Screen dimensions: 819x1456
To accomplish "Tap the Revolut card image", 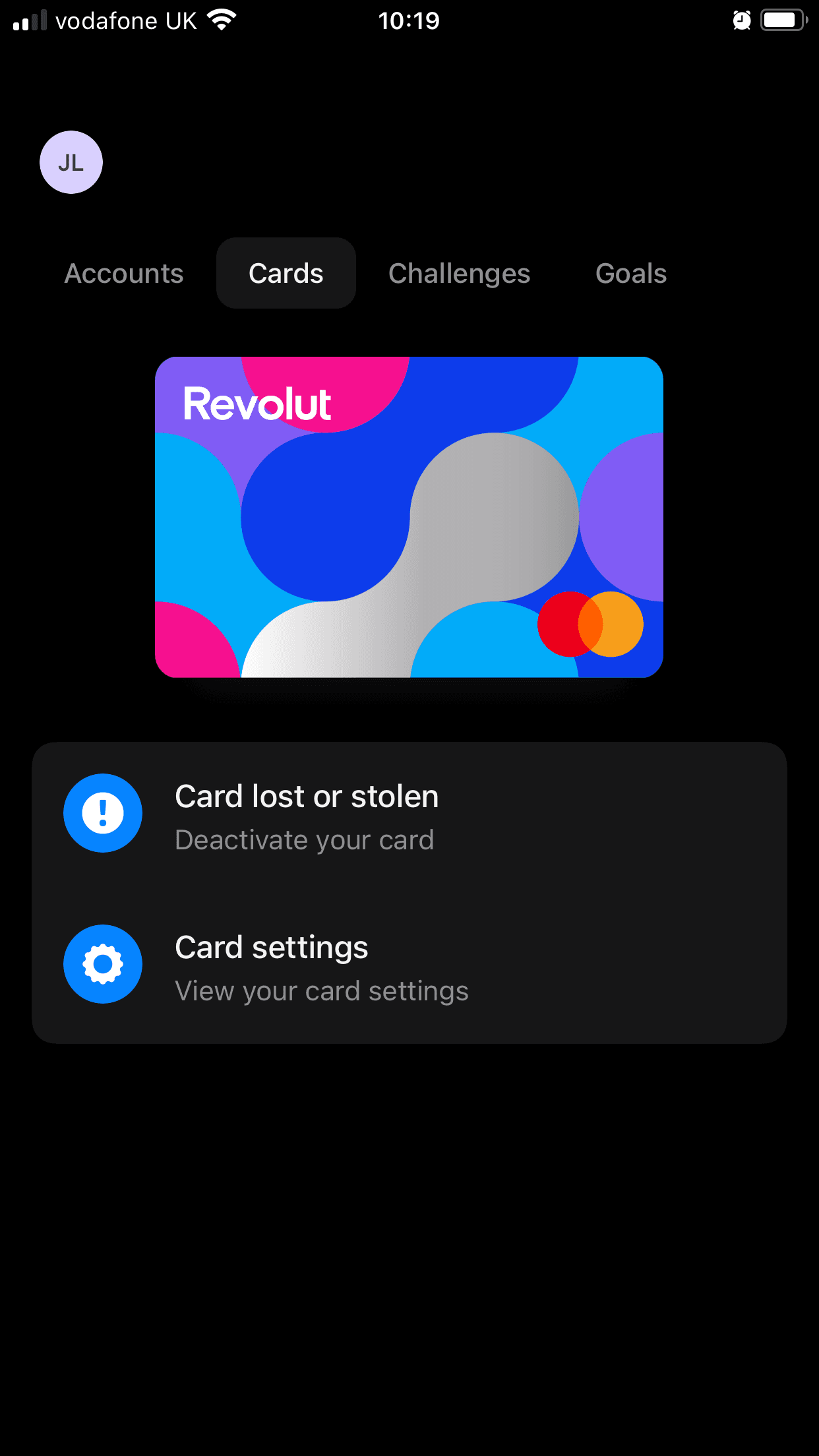I will tap(409, 517).
